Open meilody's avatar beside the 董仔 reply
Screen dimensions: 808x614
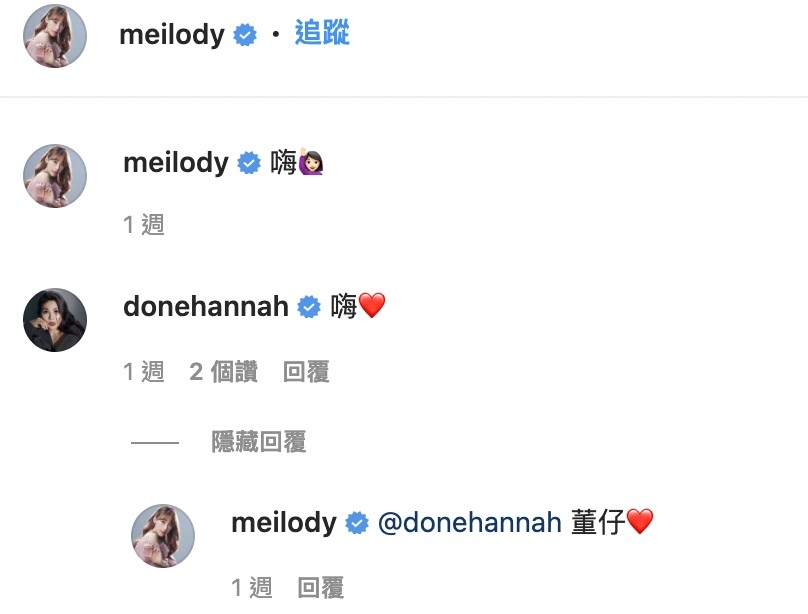163,535
